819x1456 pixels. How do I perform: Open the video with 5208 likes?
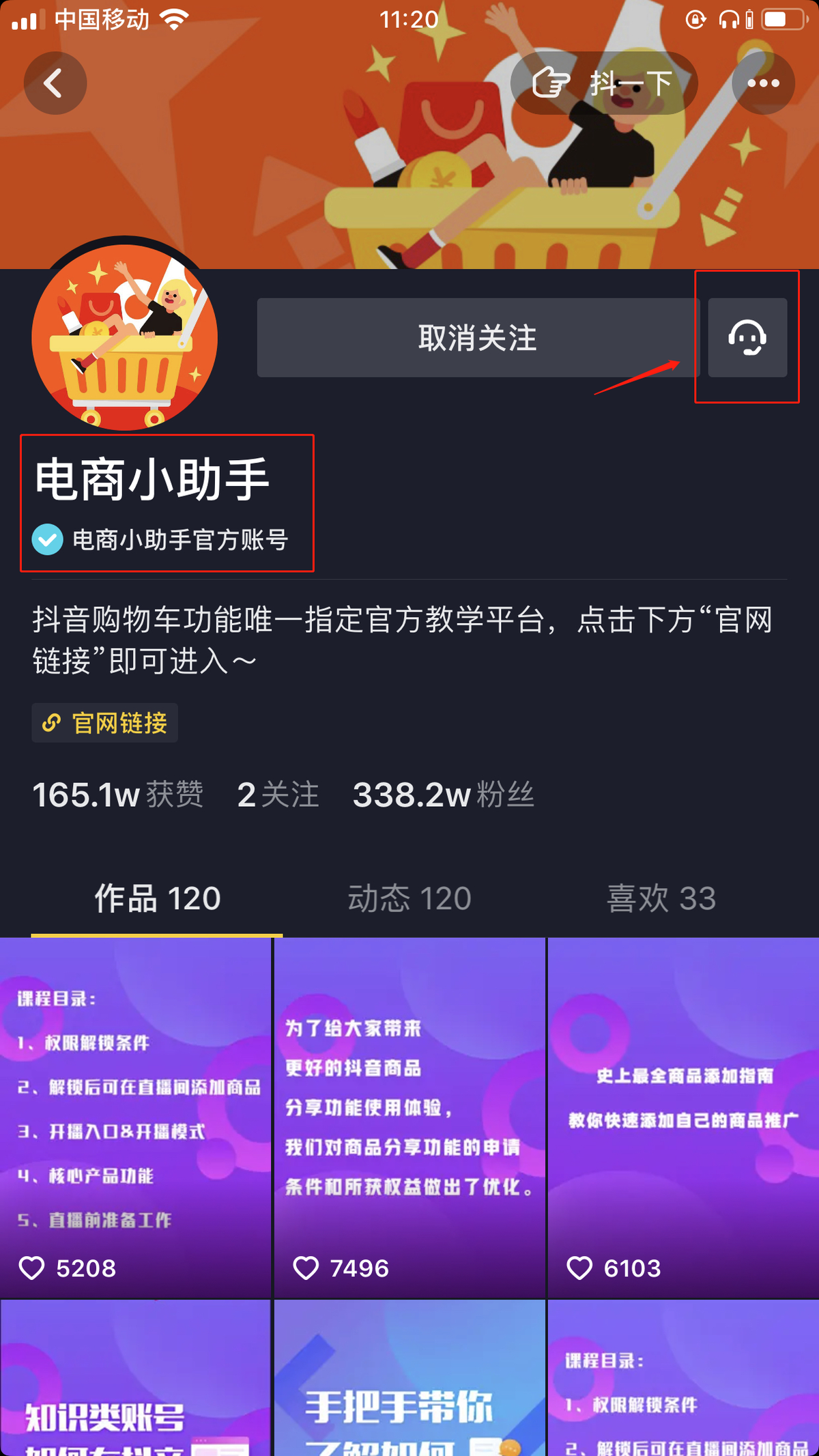coord(135,1117)
